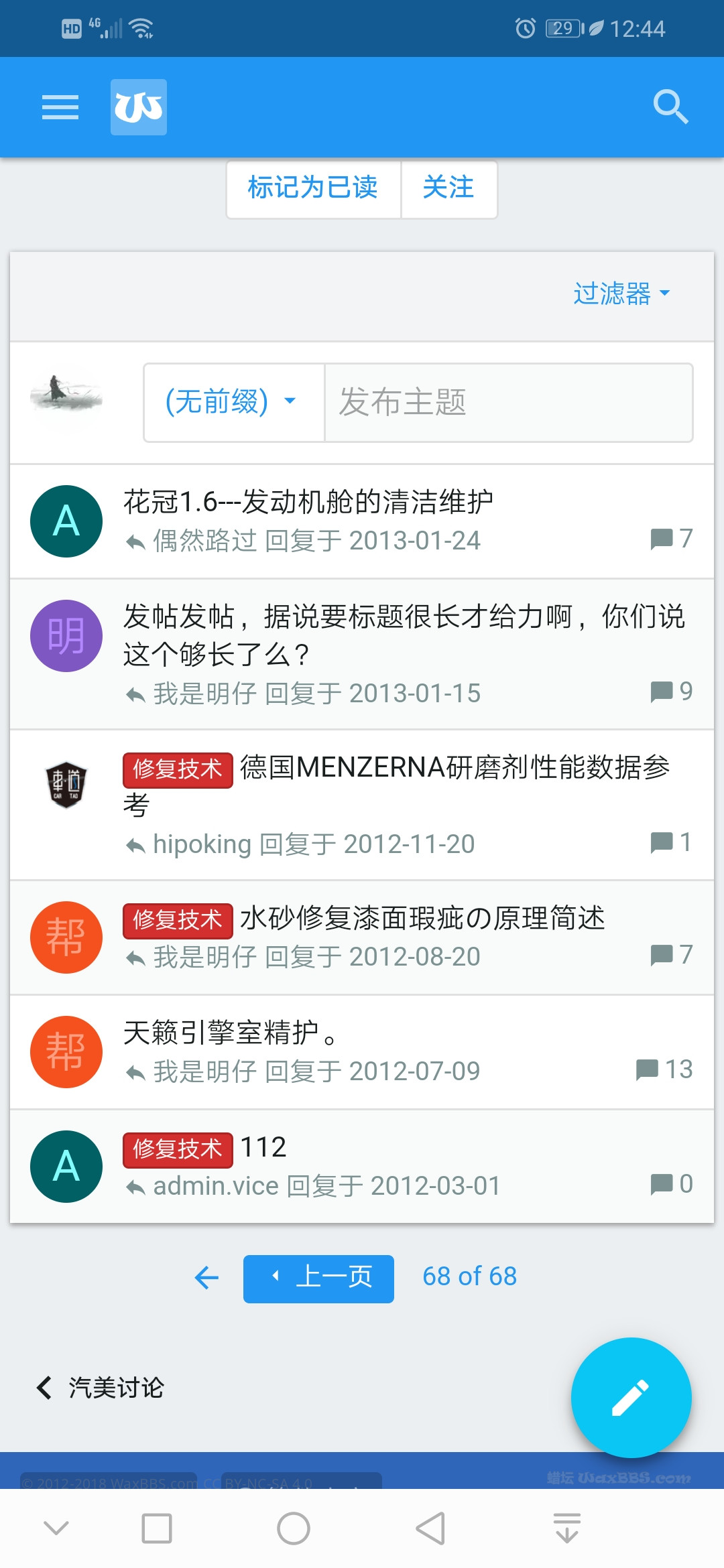Viewport: 724px width, 1568px height.
Task: Go to 上一页 previous page
Action: point(318,1277)
